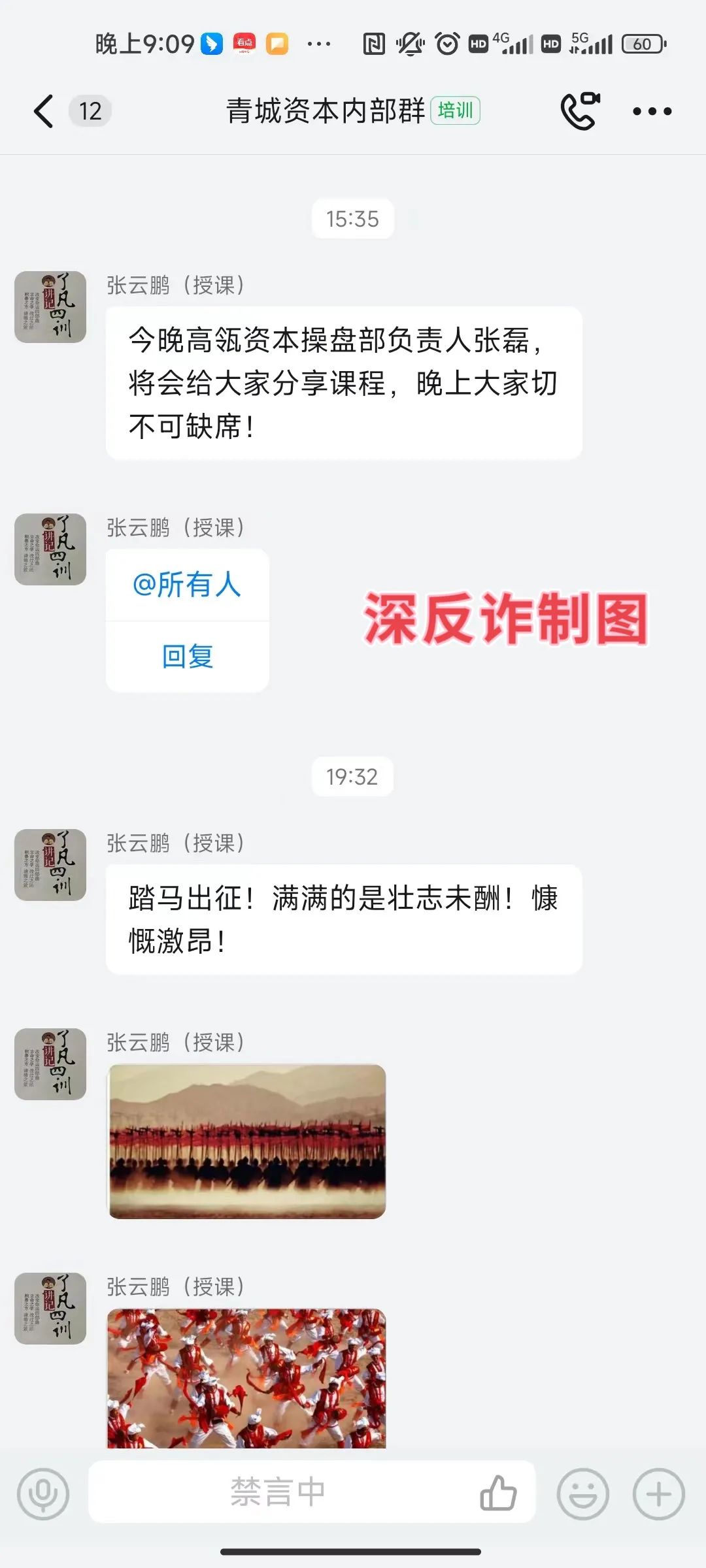The height and width of the screenshot is (1568, 706).
Task: Open the group chat more options menu
Action: point(652,111)
